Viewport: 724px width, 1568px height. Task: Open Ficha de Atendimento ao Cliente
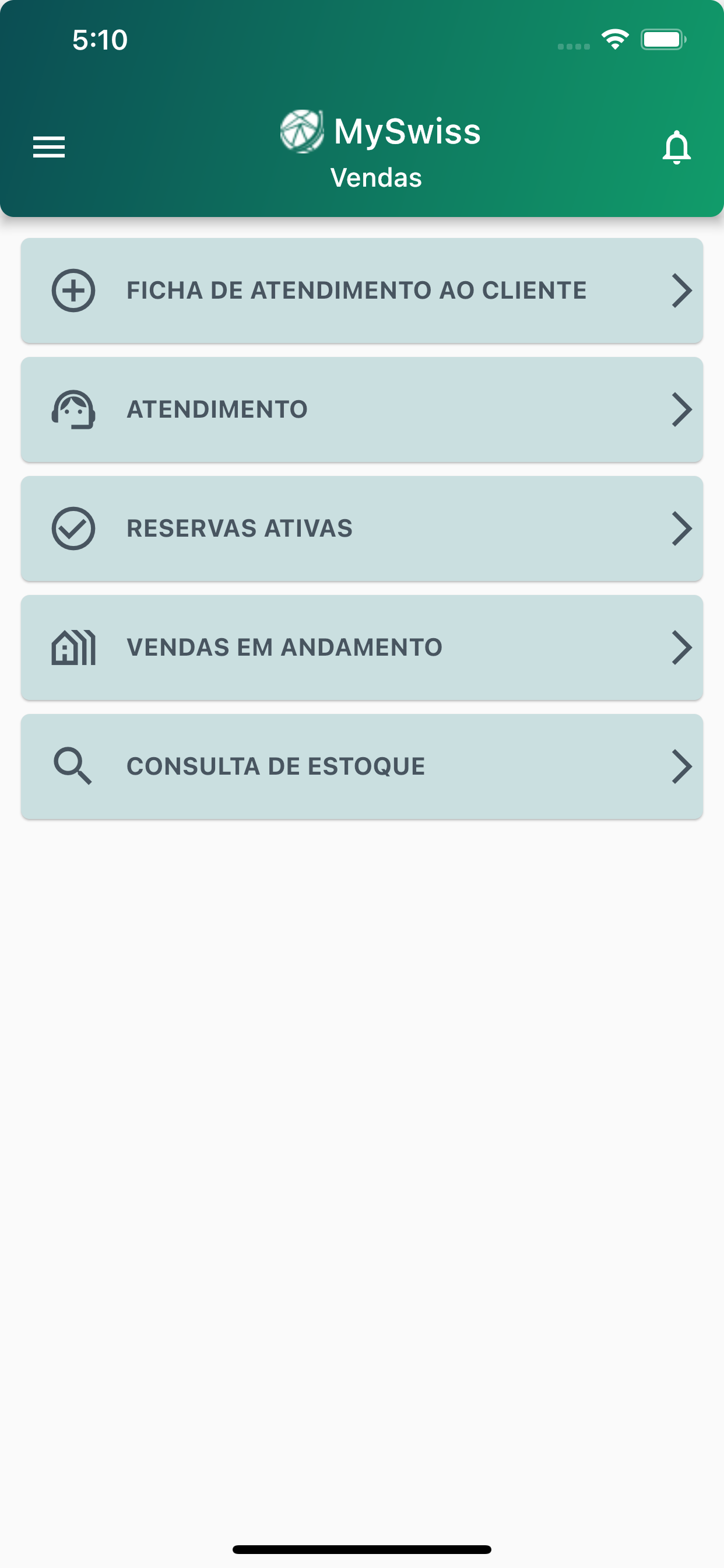click(362, 290)
